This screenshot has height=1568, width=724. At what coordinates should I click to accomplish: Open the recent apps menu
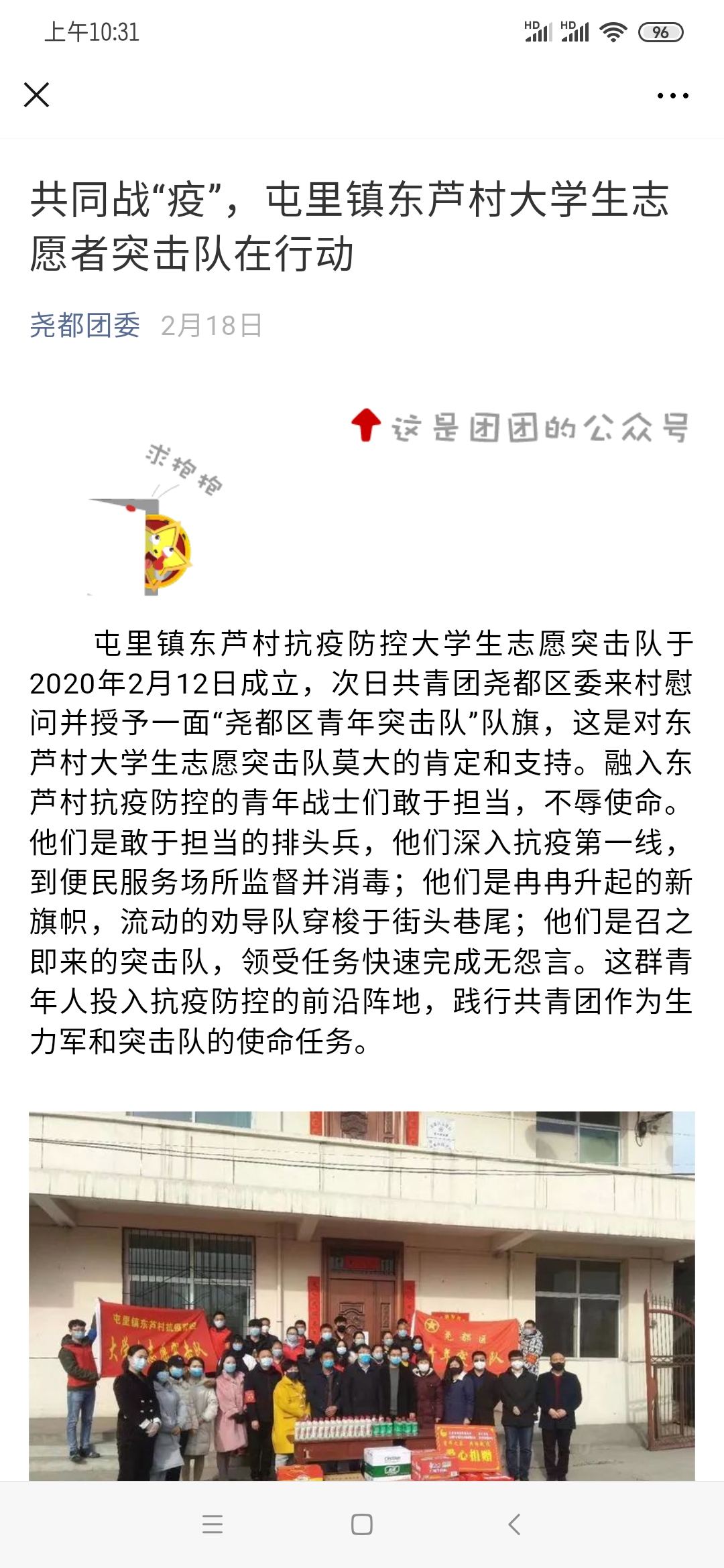pyautogui.click(x=212, y=1524)
